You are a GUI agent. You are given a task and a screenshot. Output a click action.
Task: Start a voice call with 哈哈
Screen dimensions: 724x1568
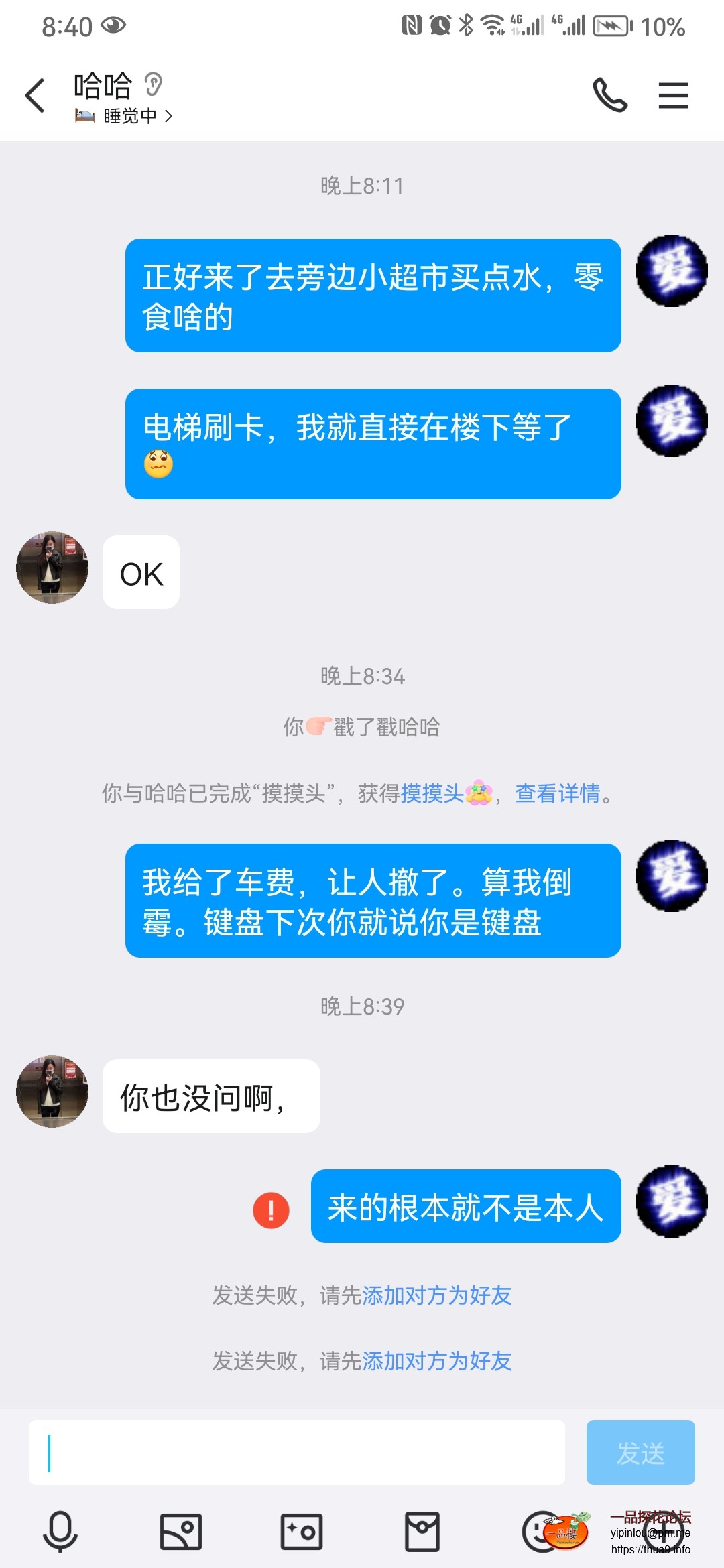pos(611,95)
